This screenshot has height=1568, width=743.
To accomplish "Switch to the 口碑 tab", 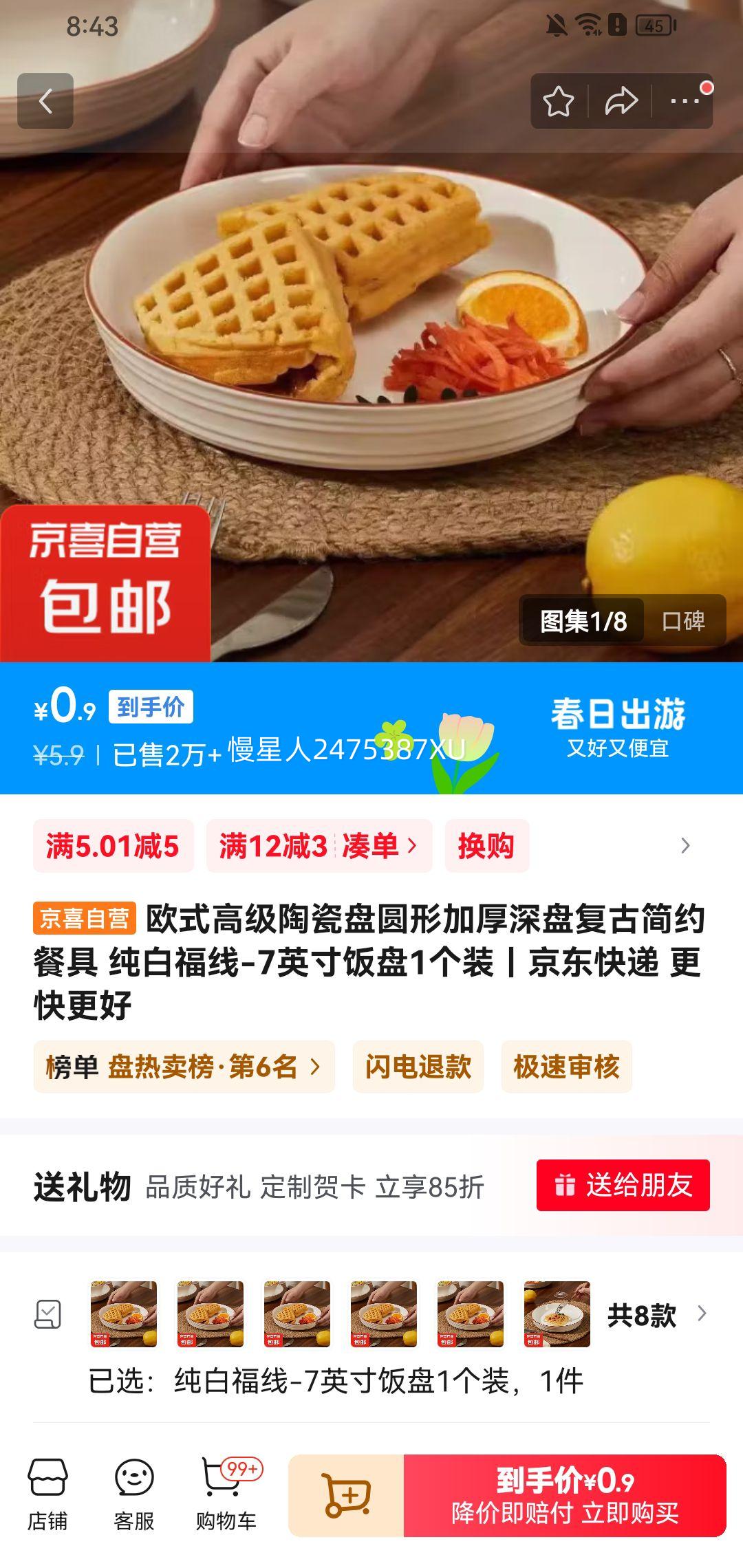I will 685,620.
